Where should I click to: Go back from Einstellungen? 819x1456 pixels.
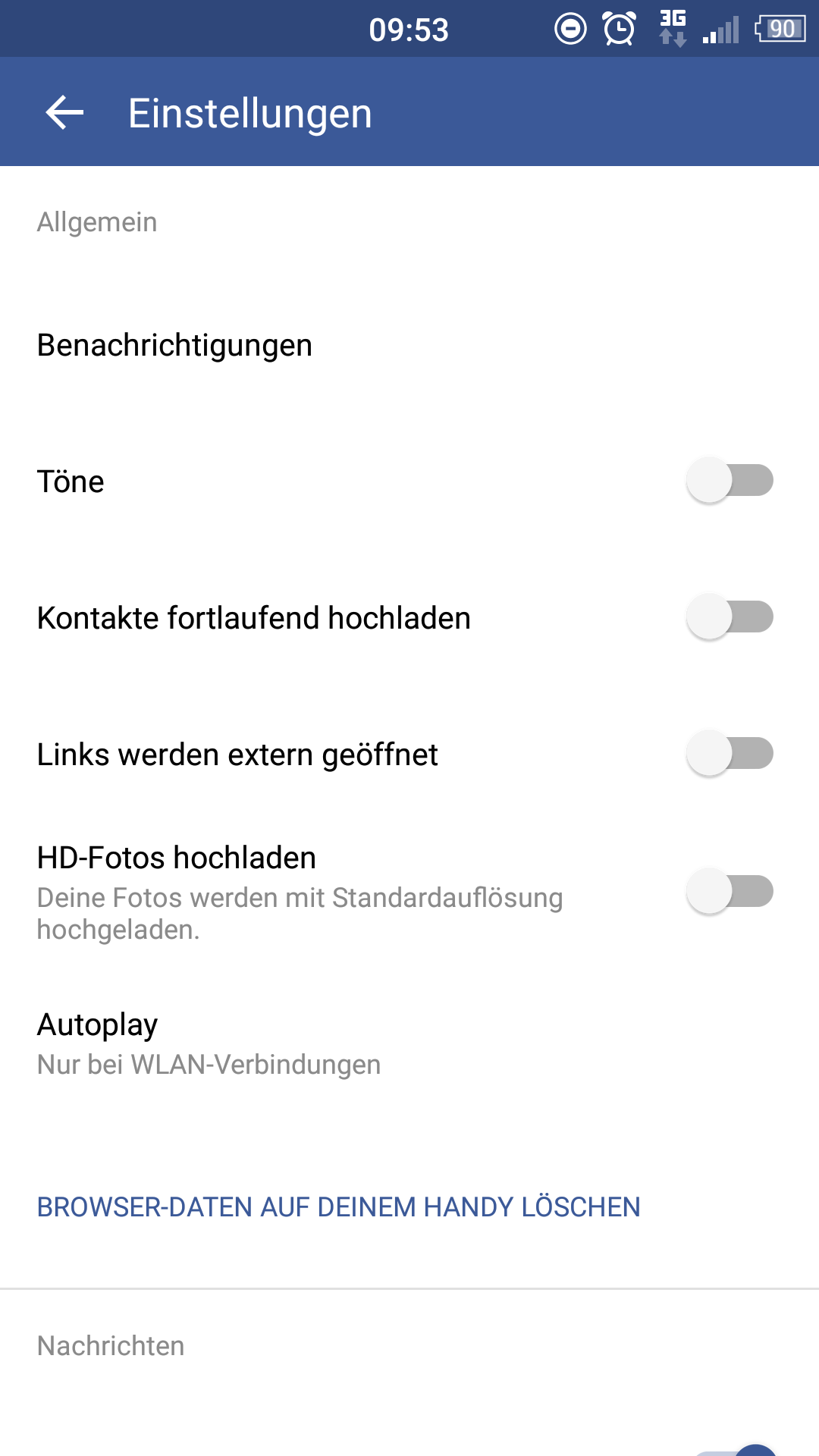pos(64,113)
